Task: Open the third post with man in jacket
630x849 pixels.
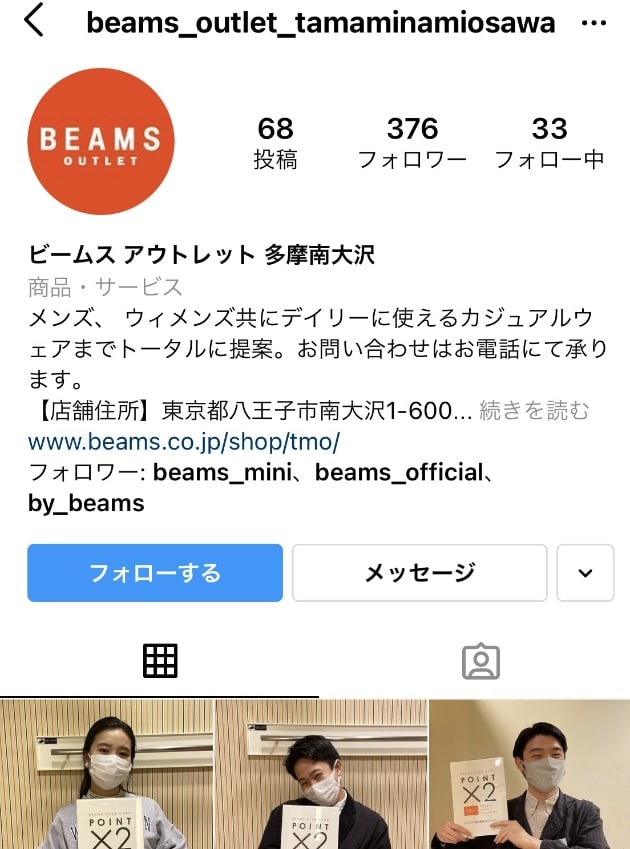Action: click(530, 775)
